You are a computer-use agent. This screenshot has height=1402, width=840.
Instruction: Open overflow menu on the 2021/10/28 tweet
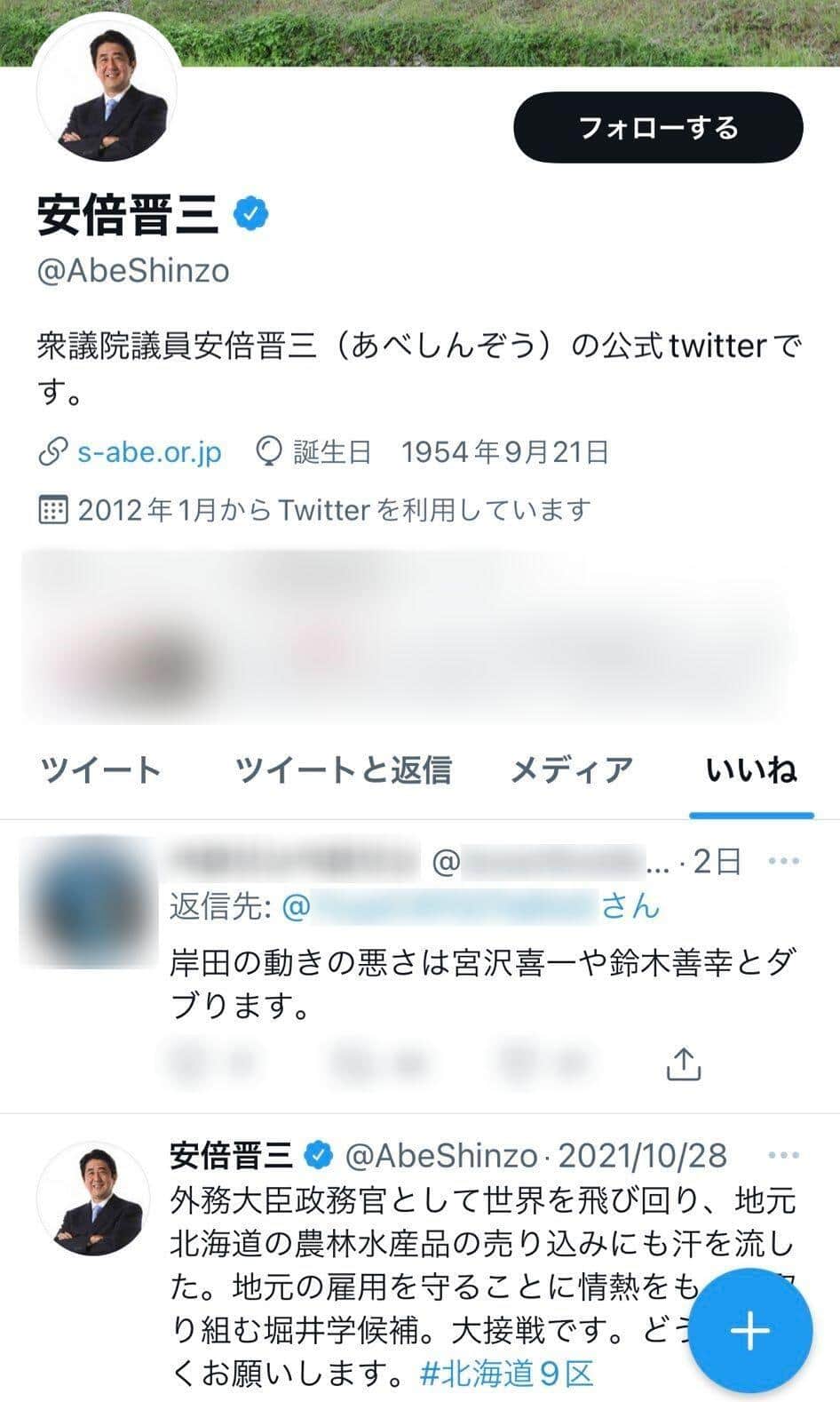pyautogui.click(x=783, y=1155)
